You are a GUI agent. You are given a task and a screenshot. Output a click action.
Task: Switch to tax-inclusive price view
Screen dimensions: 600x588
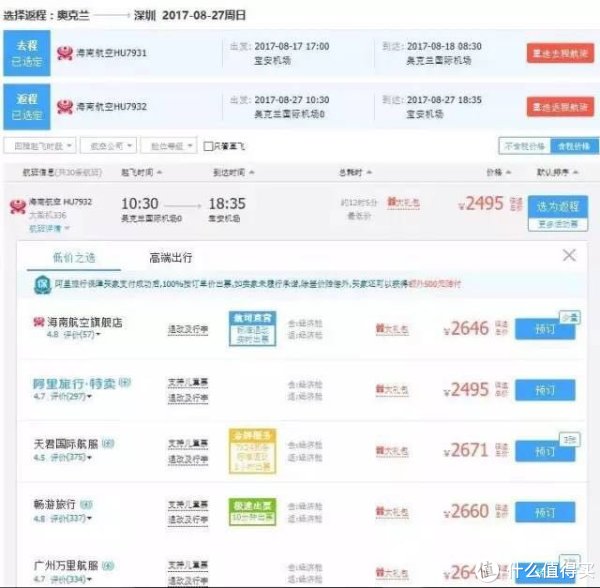pos(572,146)
